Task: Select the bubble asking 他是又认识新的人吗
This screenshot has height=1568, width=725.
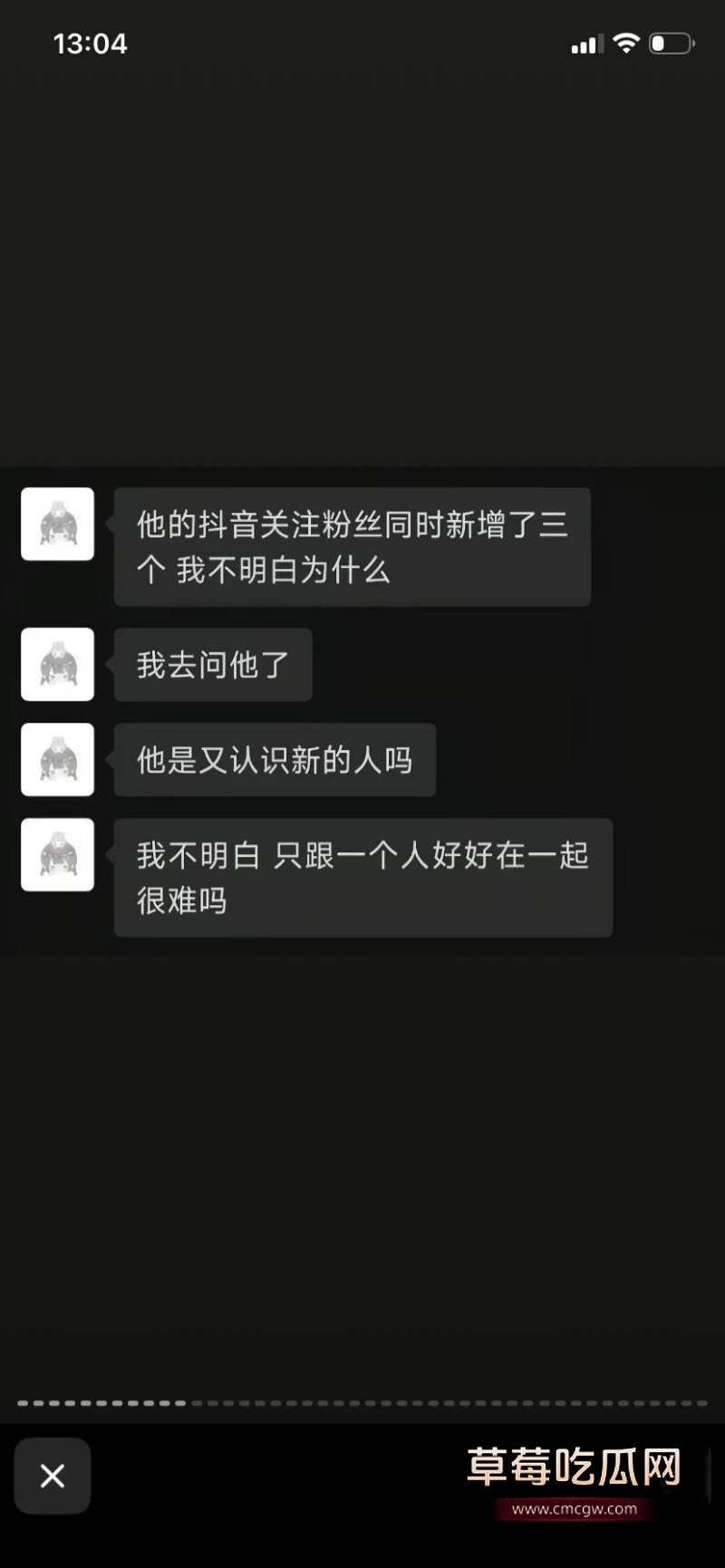Action: click(x=274, y=760)
